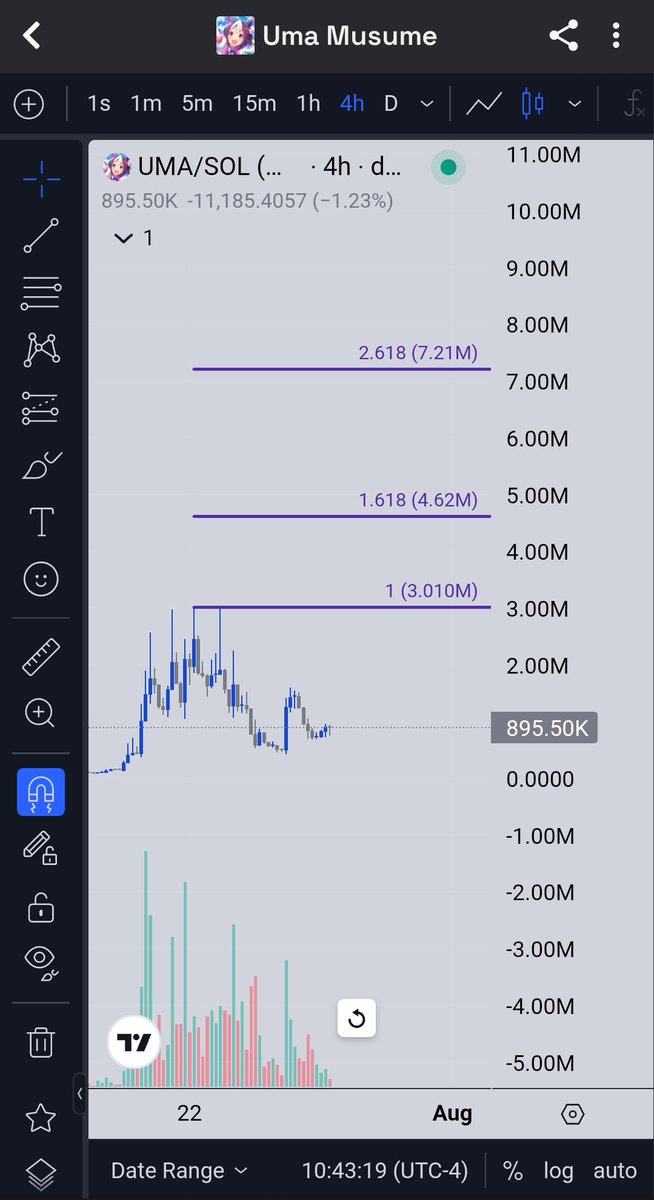654x1200 pixels.
Task: Add a symbol with the plus icon
Action: 28,104
